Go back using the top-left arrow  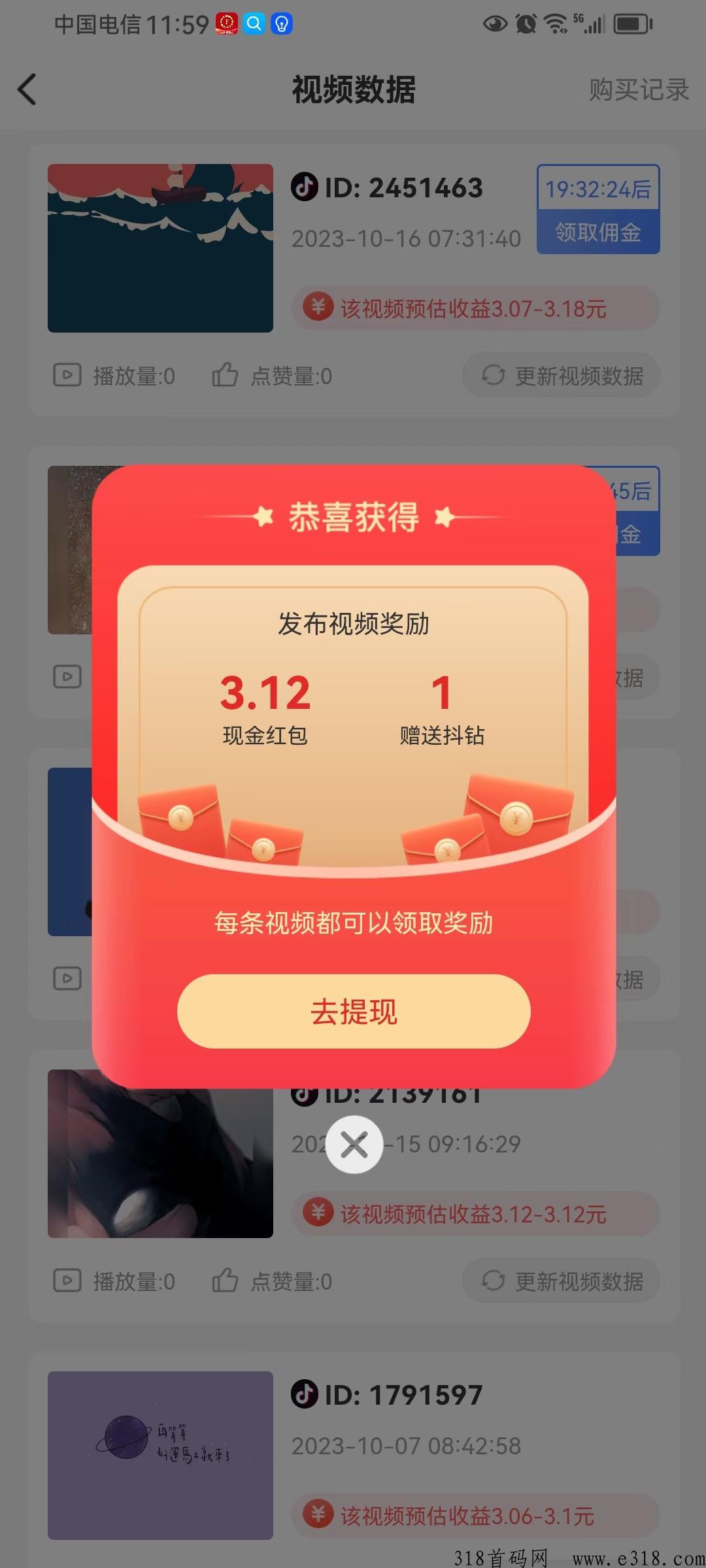pyautogui.click(x=27, y=90)
